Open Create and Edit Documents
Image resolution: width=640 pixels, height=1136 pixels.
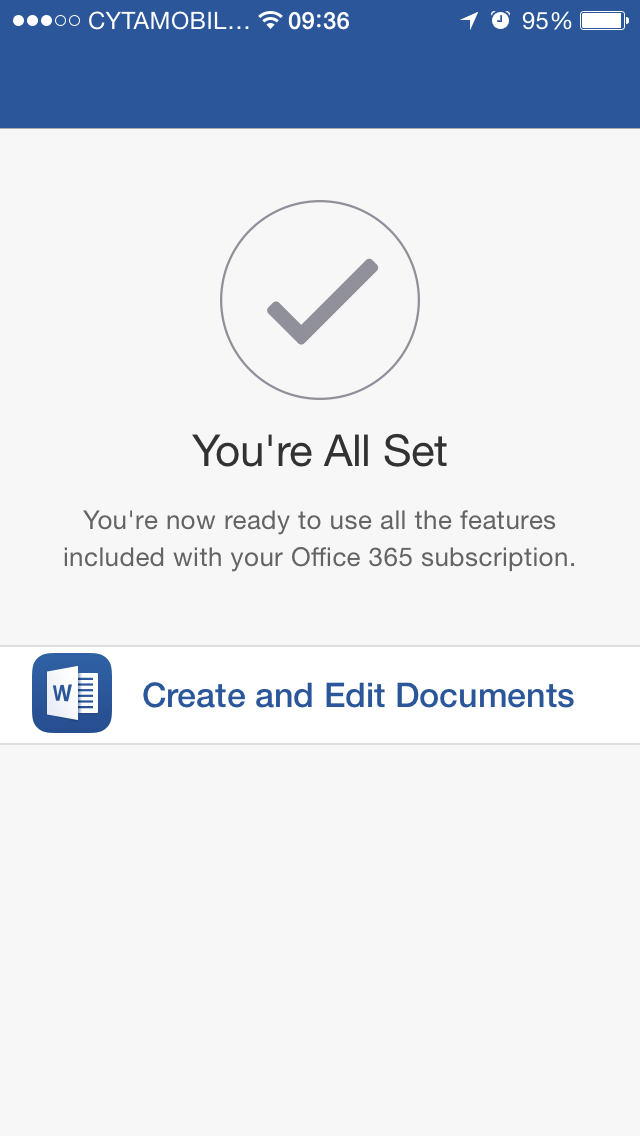click(x=357, y=695)
